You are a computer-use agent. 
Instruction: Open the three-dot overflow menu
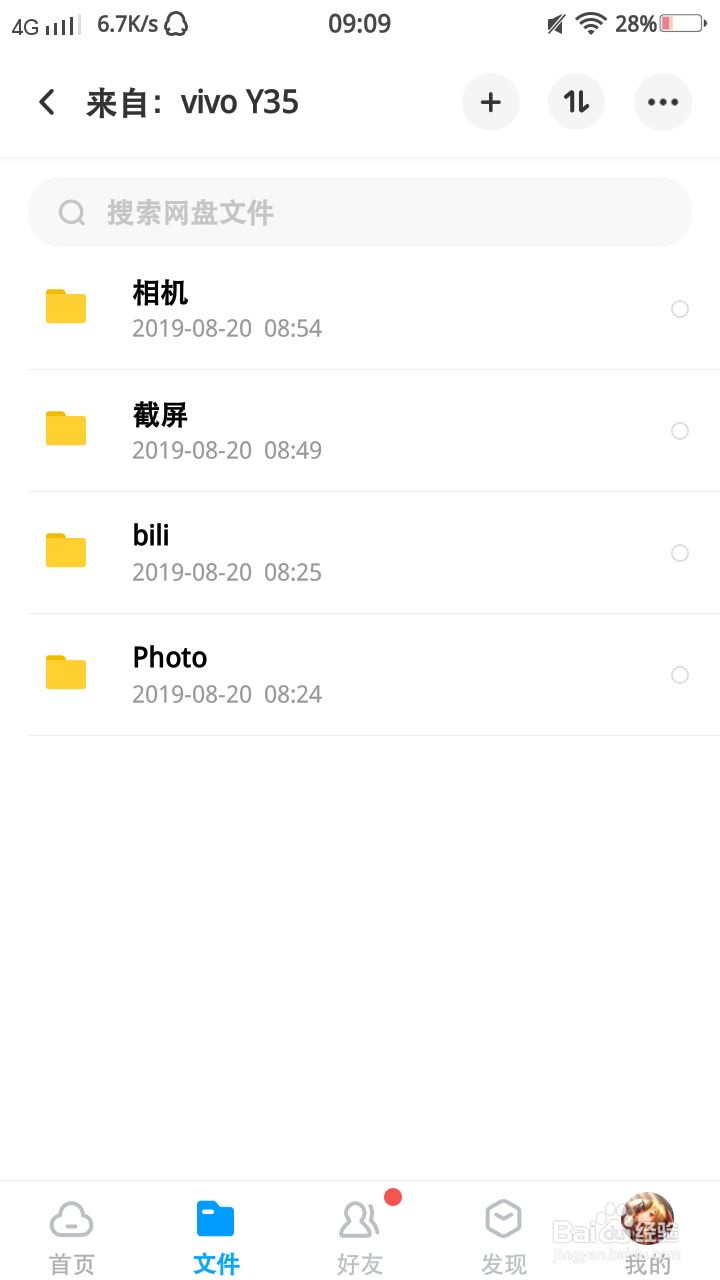point(662,102)
